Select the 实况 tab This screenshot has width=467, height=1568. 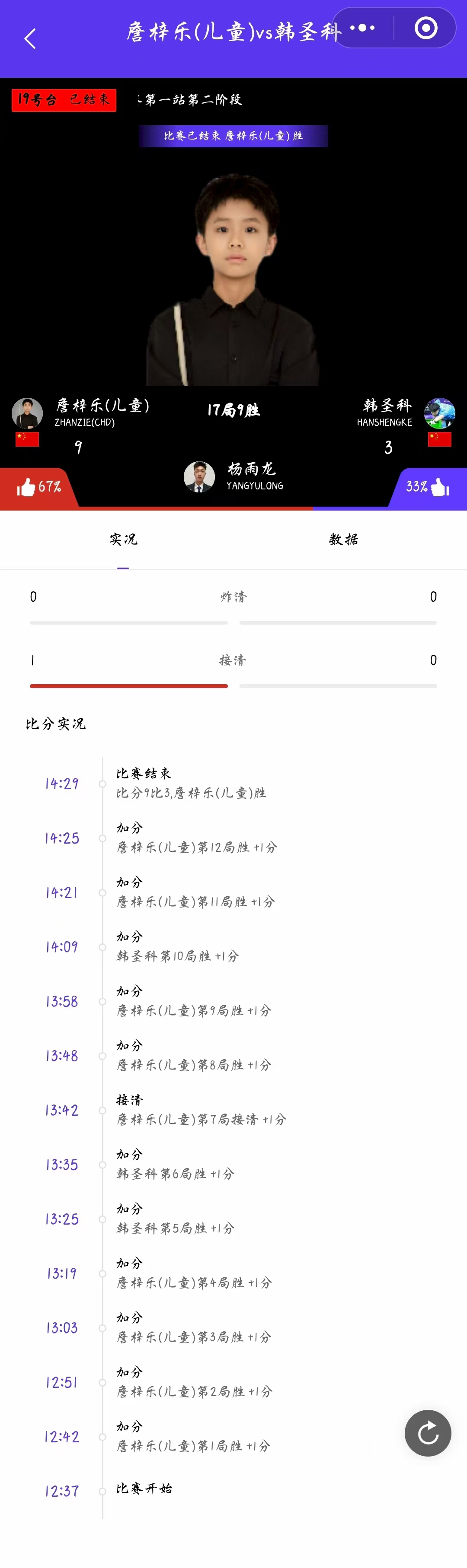coord(123,540)
